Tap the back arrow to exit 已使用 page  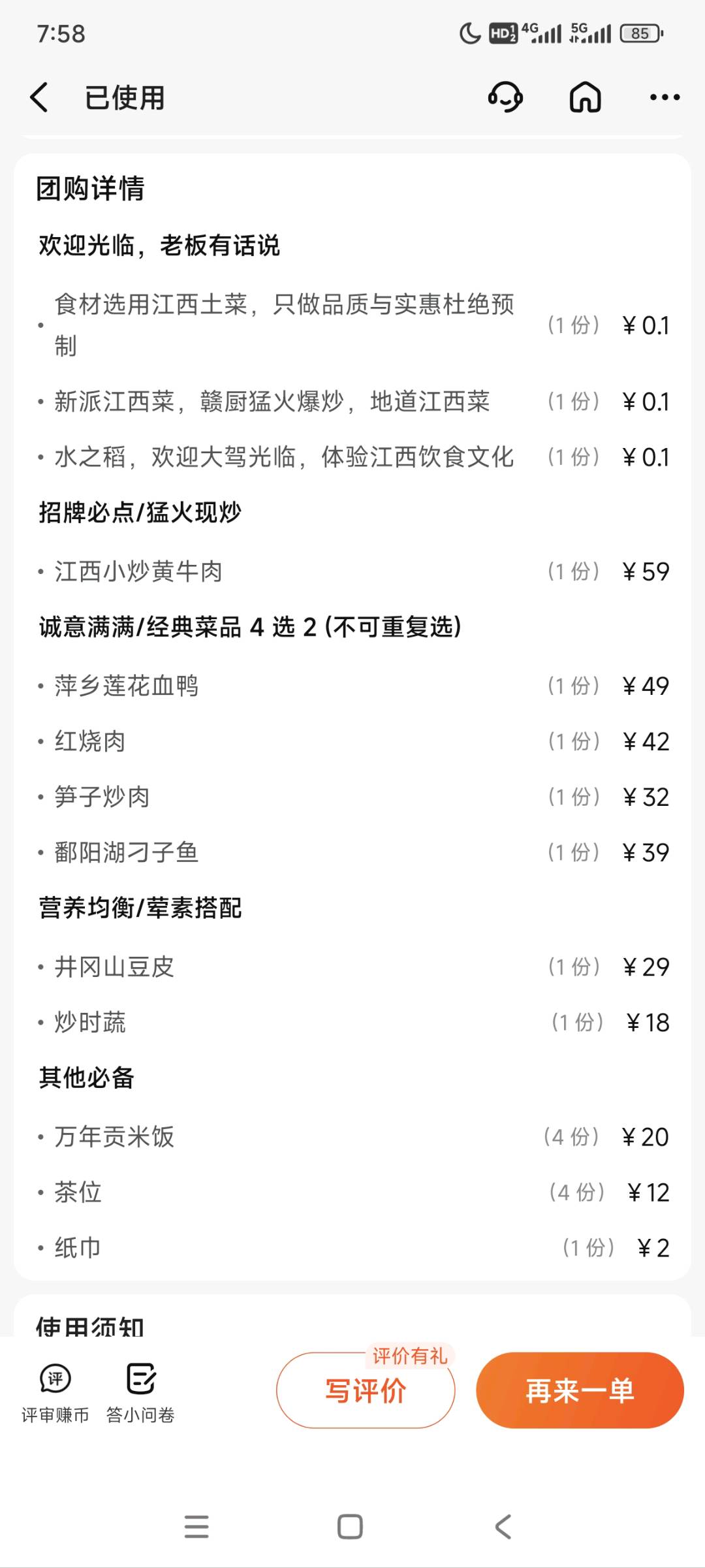click(x=40, y=97)
